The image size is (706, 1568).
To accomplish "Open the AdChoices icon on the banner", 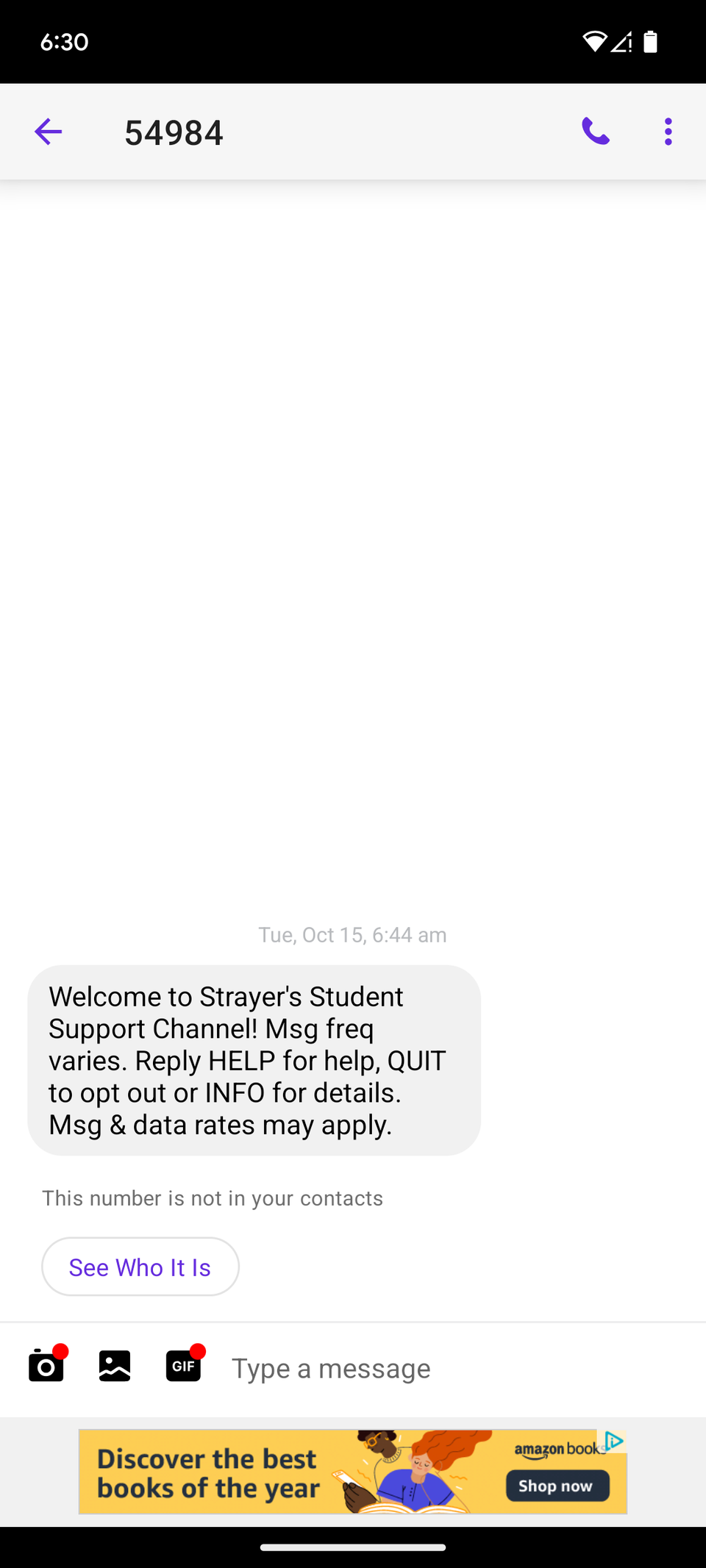I will 615,1441.
